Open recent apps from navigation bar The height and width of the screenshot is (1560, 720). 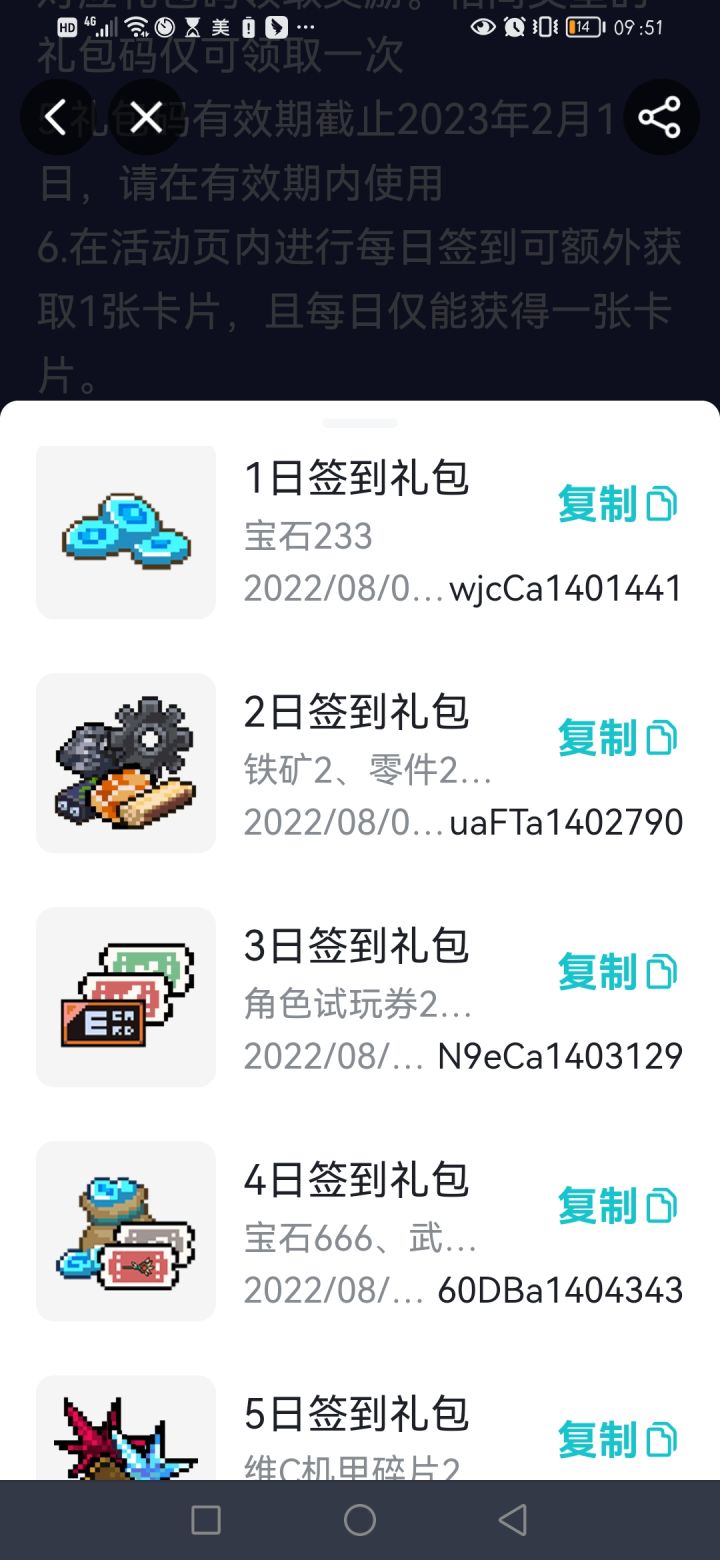click(206, 1520)
